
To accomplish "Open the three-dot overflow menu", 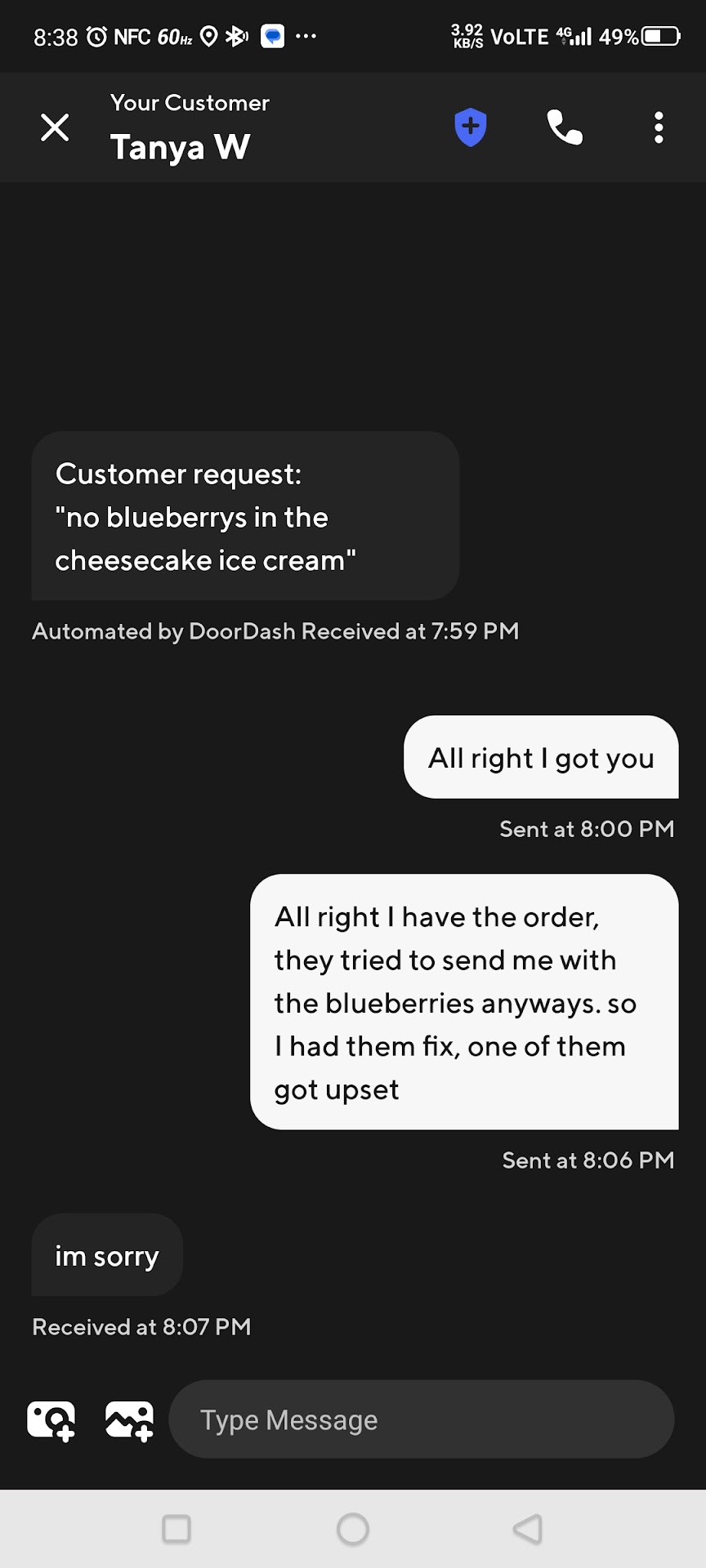I will point(659,127).
